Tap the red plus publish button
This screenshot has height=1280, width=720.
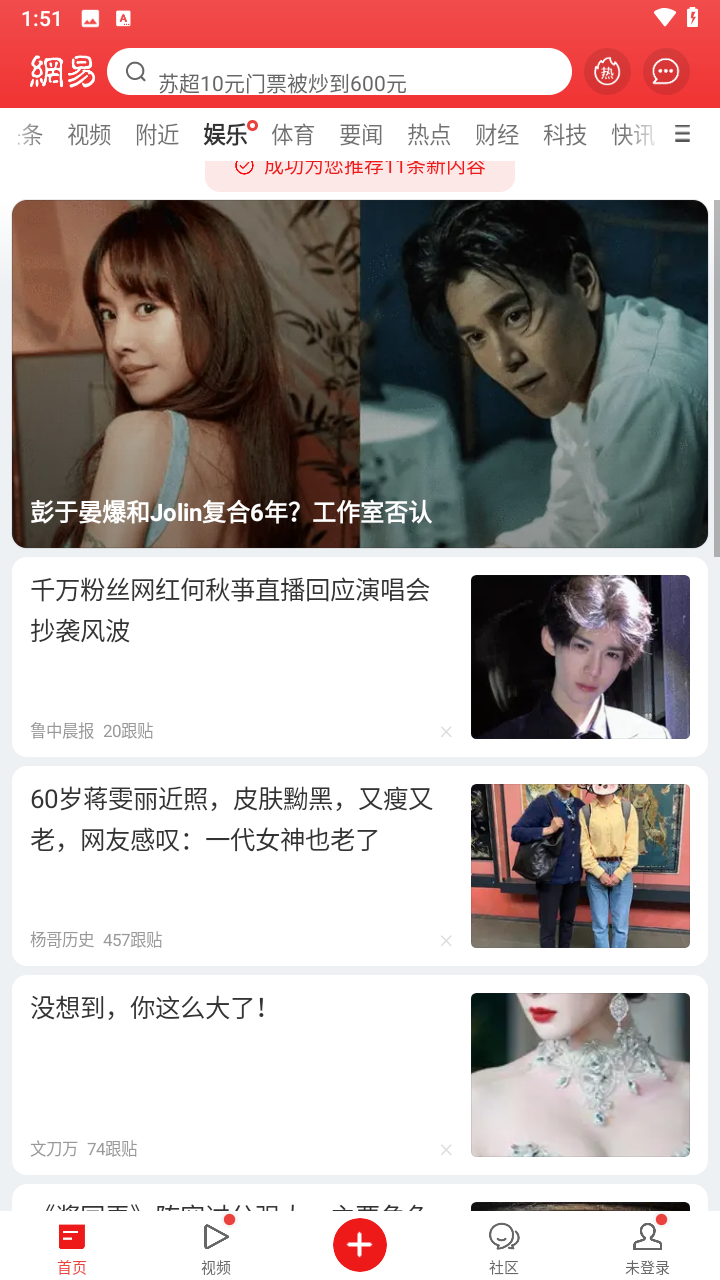360,1245
